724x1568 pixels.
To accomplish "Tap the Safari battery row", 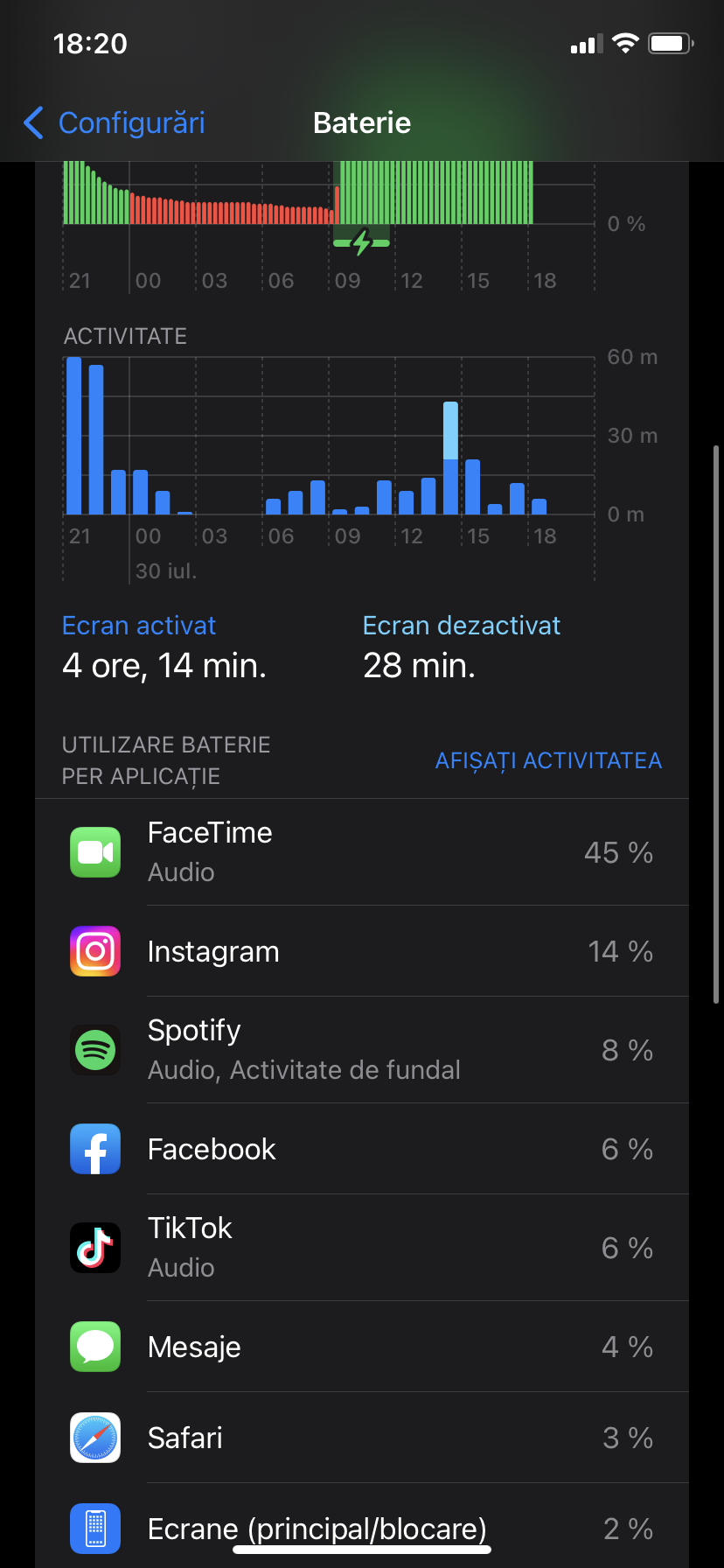I will [x=362, y=1438].
